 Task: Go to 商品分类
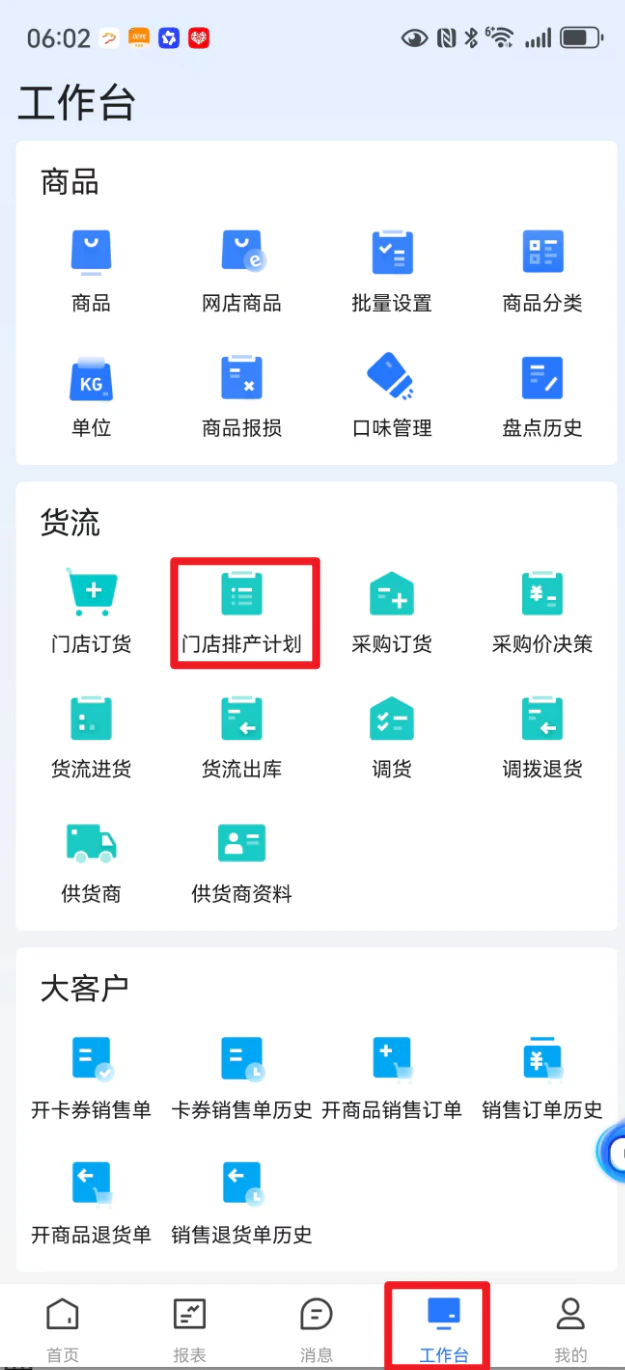pos(542,271)
